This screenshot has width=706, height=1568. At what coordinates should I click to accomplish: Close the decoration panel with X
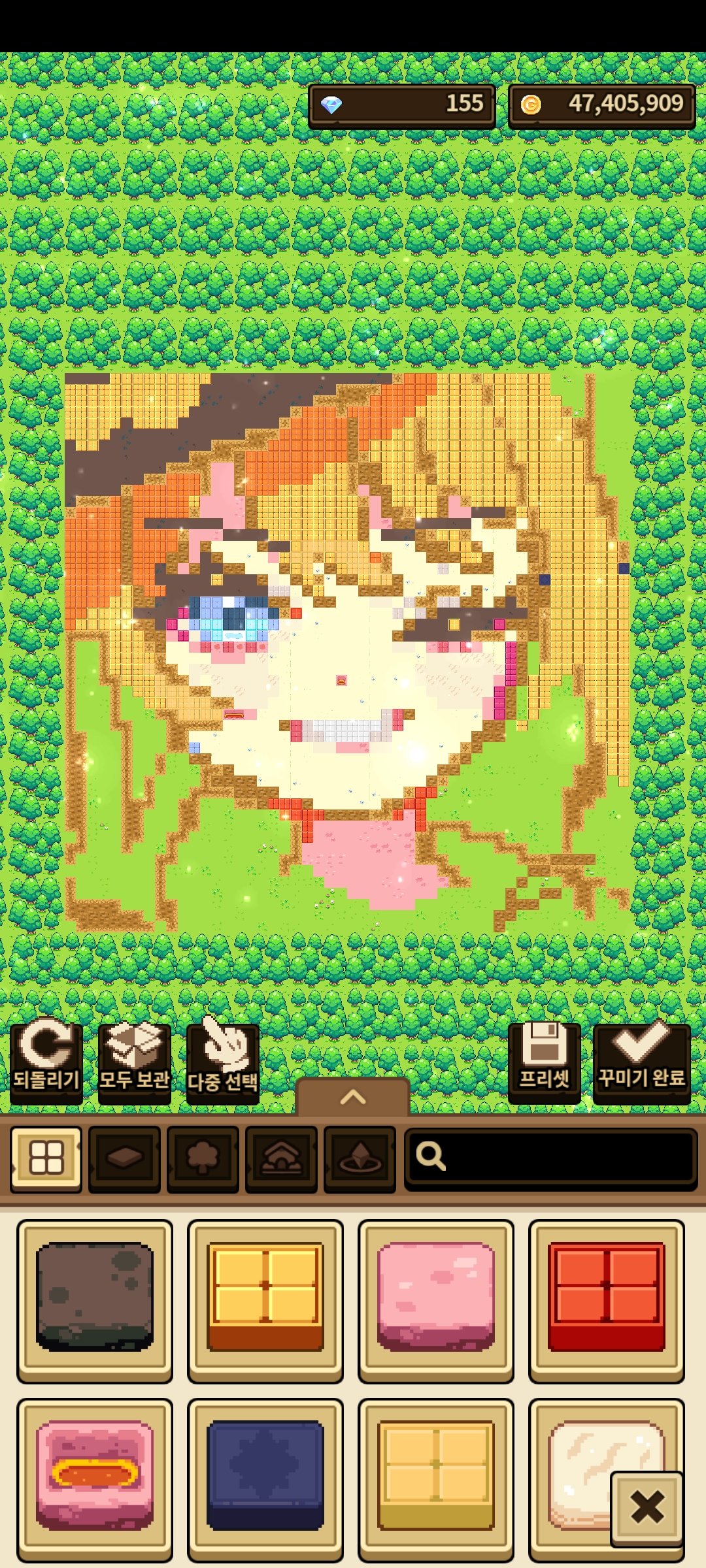[647, 1508]
